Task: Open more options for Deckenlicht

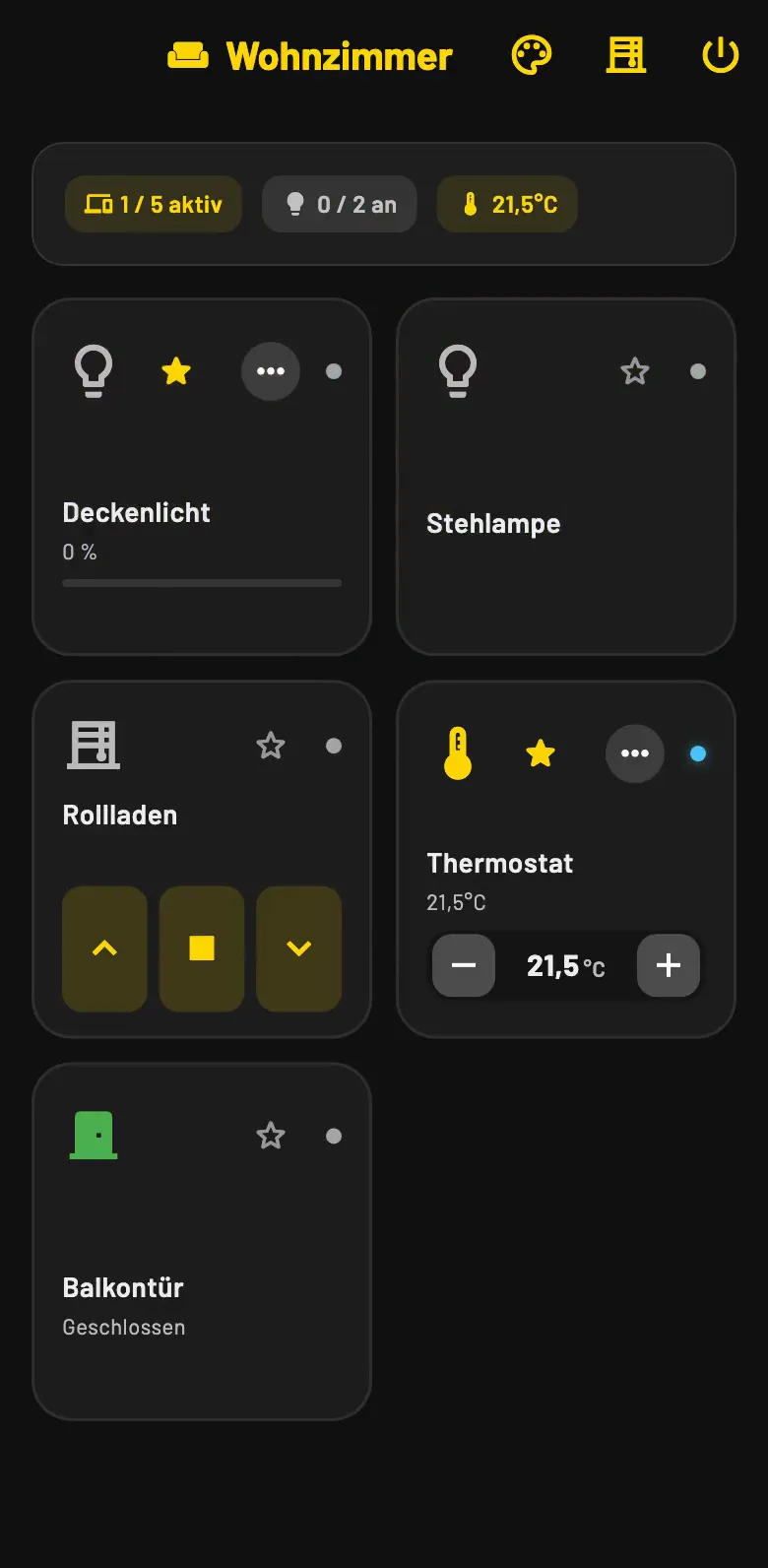Action: (271, 371)
